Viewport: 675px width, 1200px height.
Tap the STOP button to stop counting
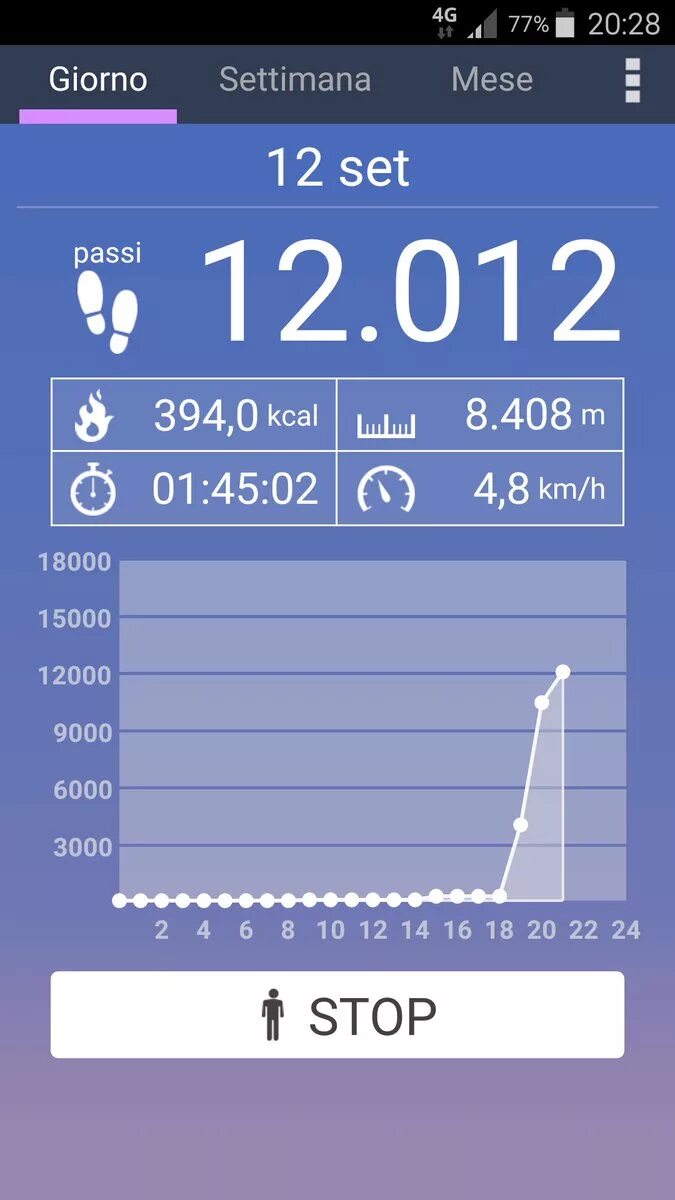(x=337, y=1015)
